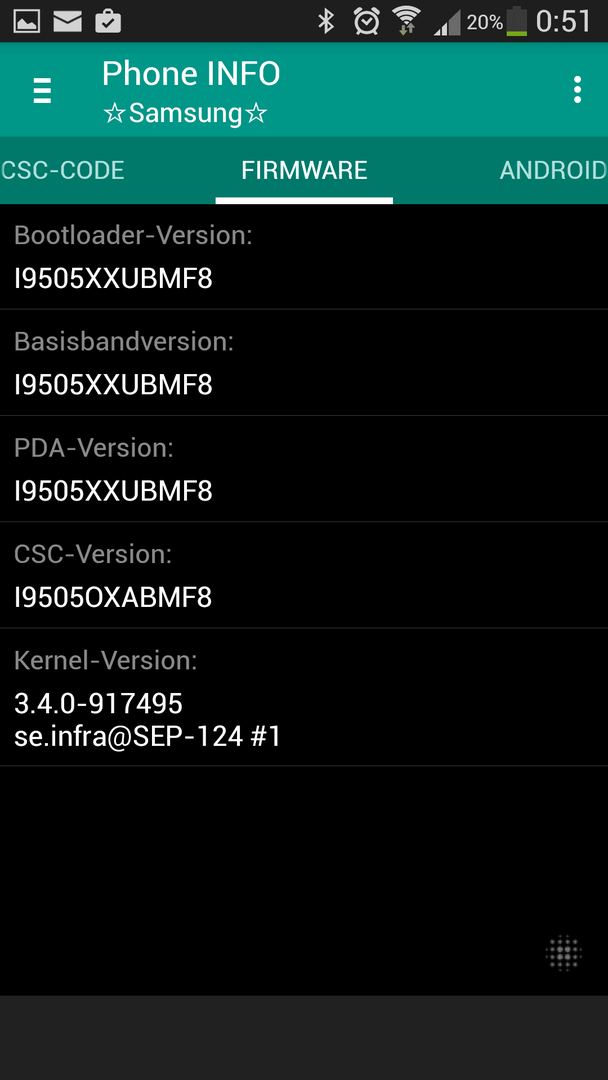This screenshot has height=1080, width=608.
Task: Select the FIRMWARE tab
Action: (304, 170)
